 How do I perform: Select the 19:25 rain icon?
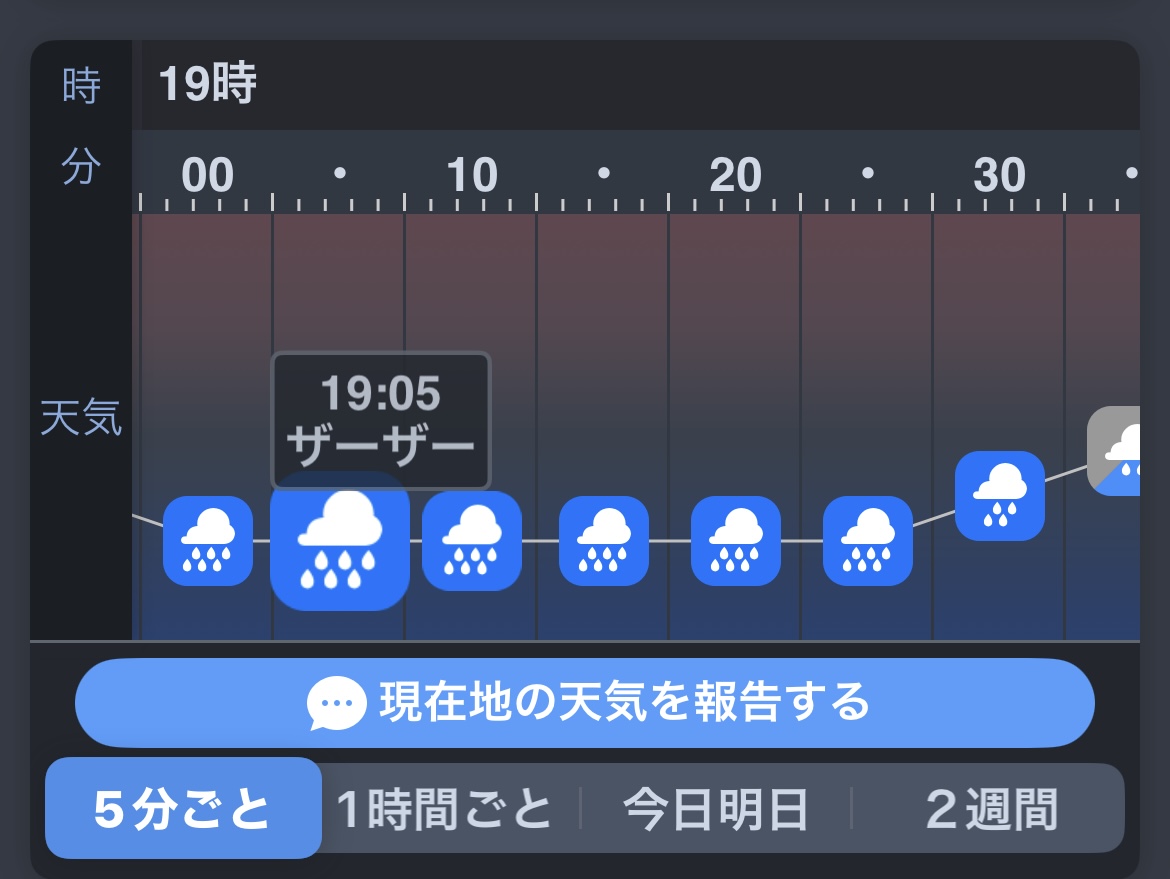[868, 541]
